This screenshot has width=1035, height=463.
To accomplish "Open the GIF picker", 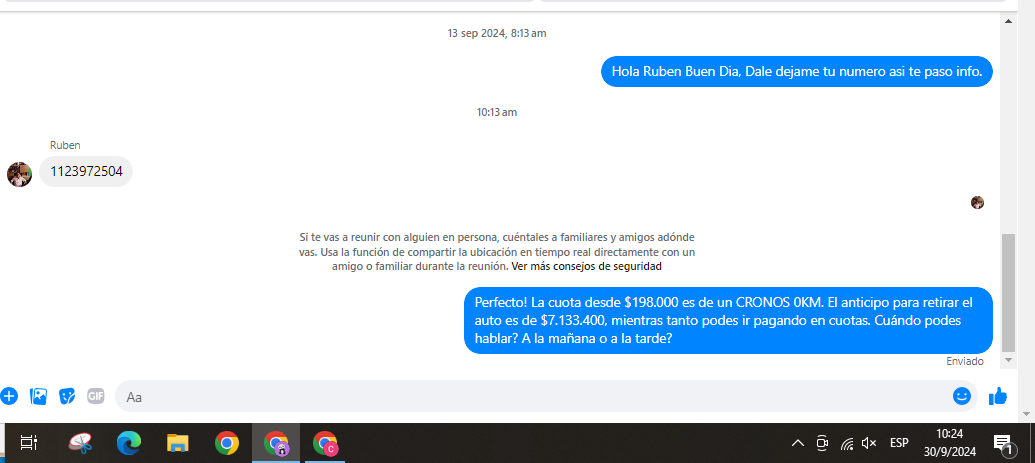I will tap(96, 396).
